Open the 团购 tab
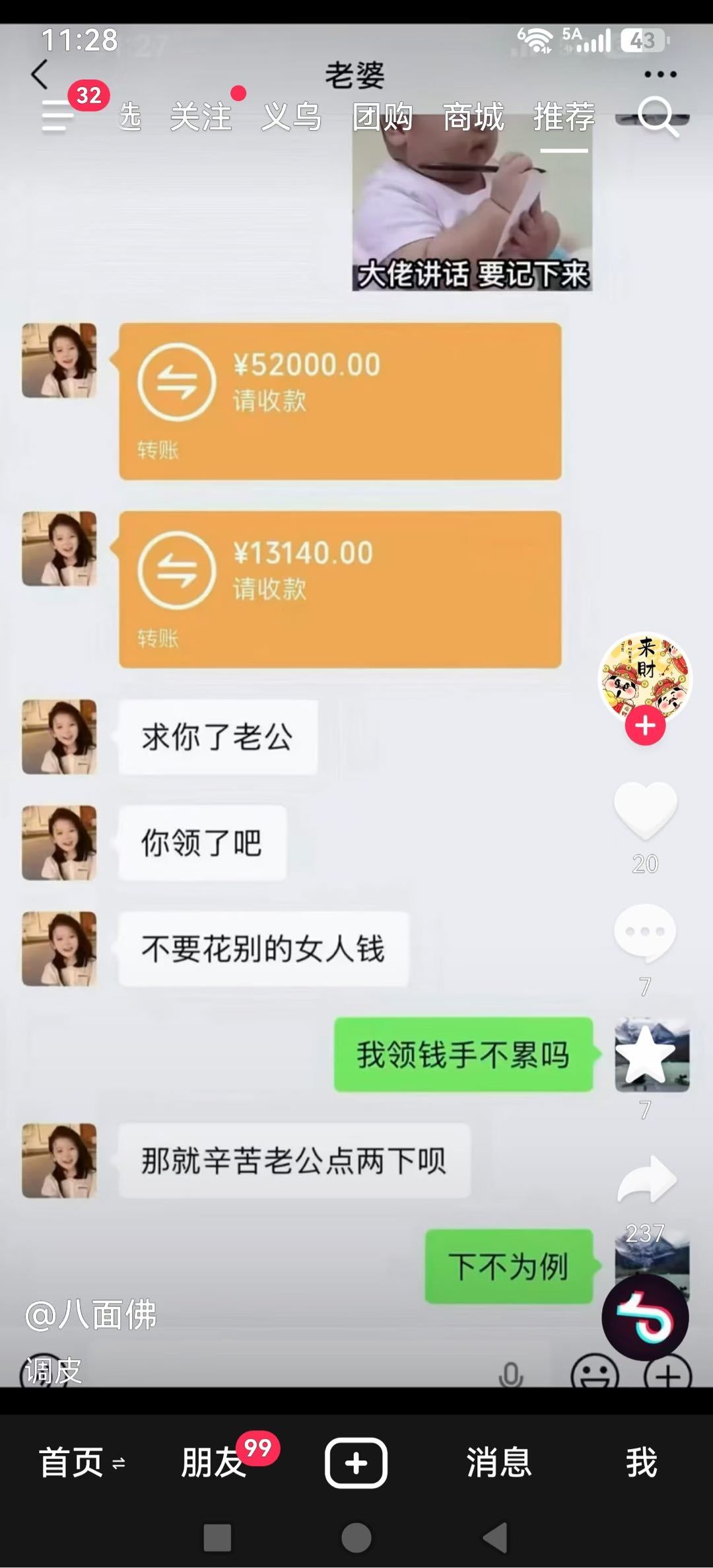Screen dimensions: 713x1568 click(x=382, y=117)
